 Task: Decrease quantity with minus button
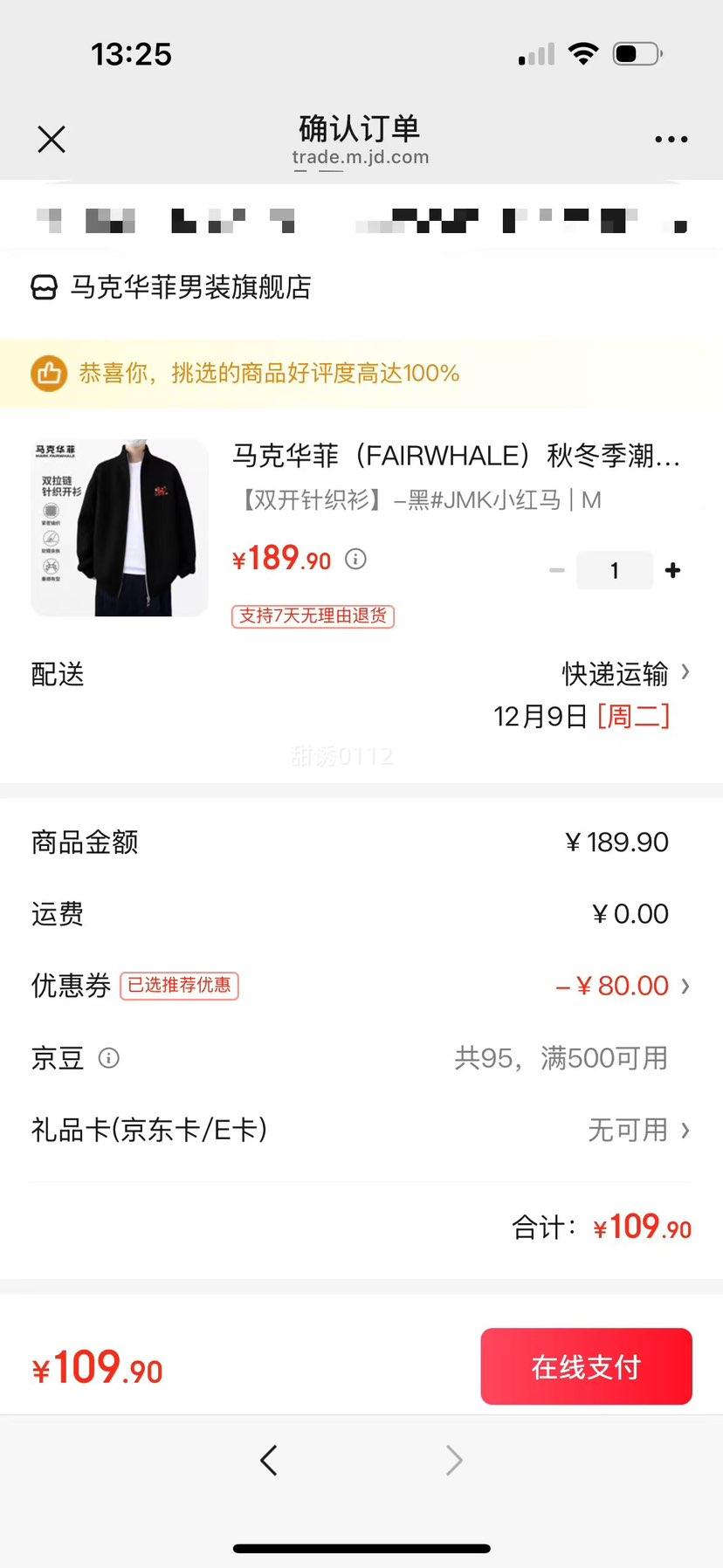557,570
